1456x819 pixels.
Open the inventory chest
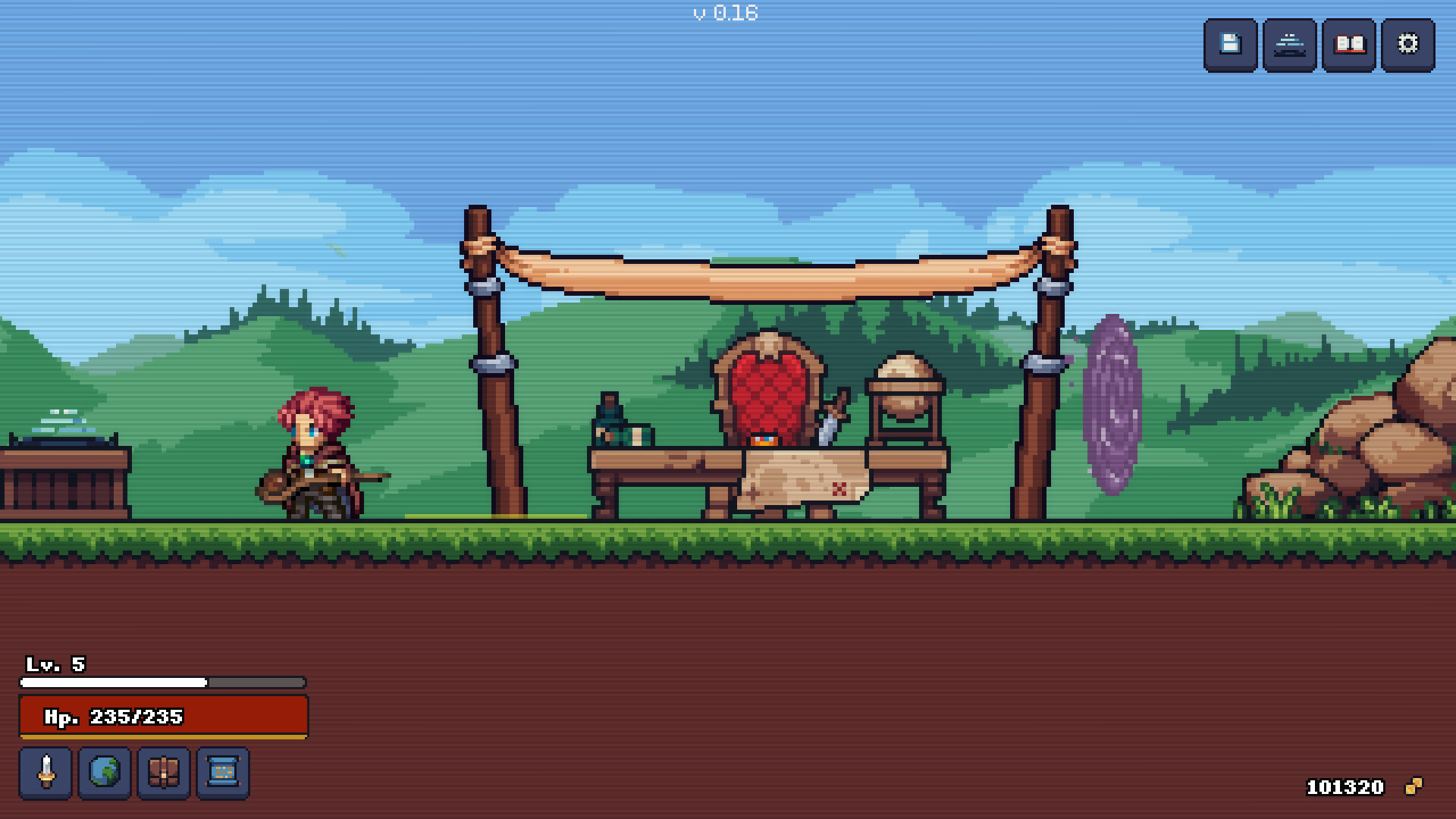point(164,773)
